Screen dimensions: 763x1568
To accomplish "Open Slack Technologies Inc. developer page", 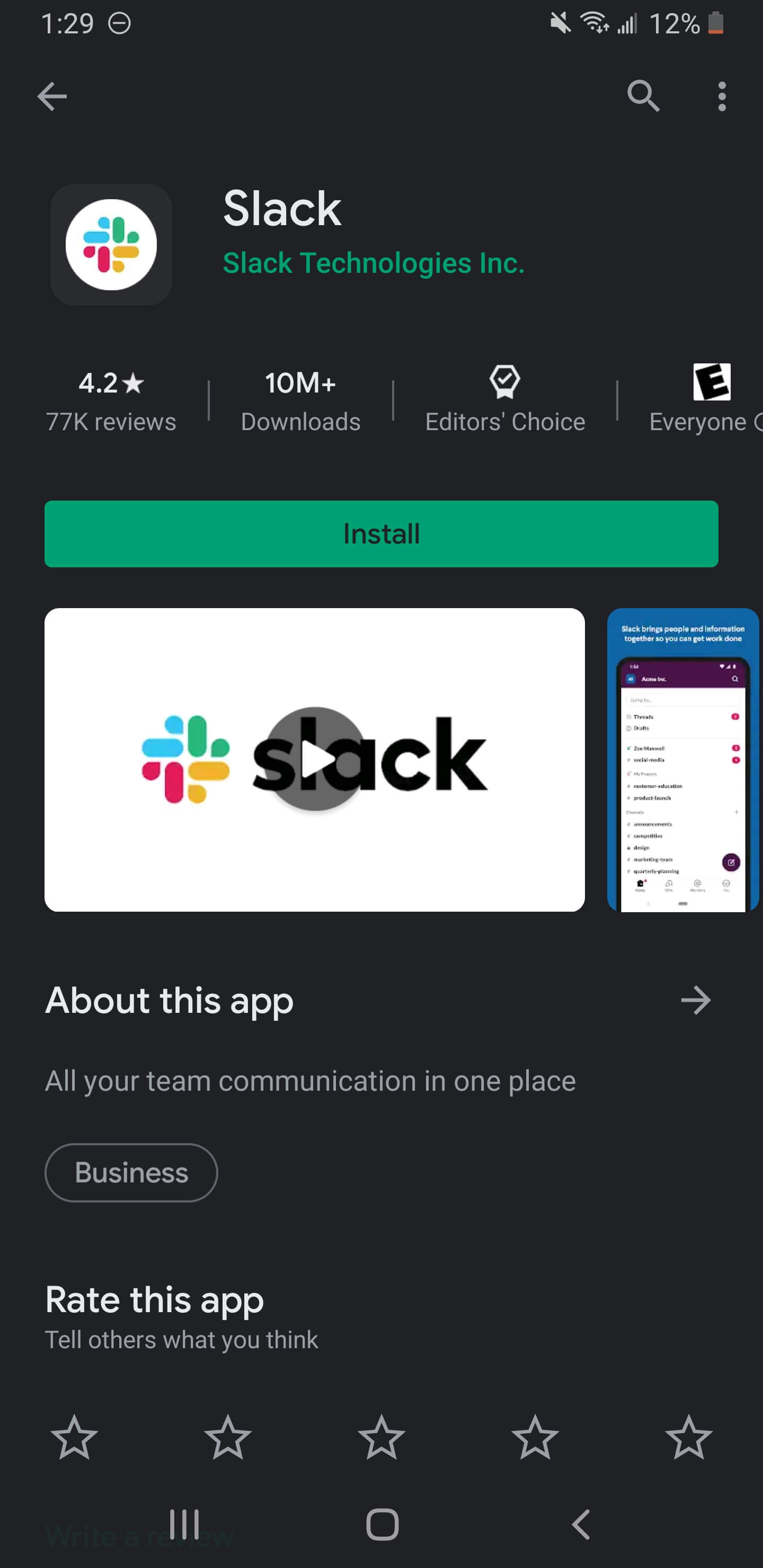I will pyautogui.click(x=373, y=263).
